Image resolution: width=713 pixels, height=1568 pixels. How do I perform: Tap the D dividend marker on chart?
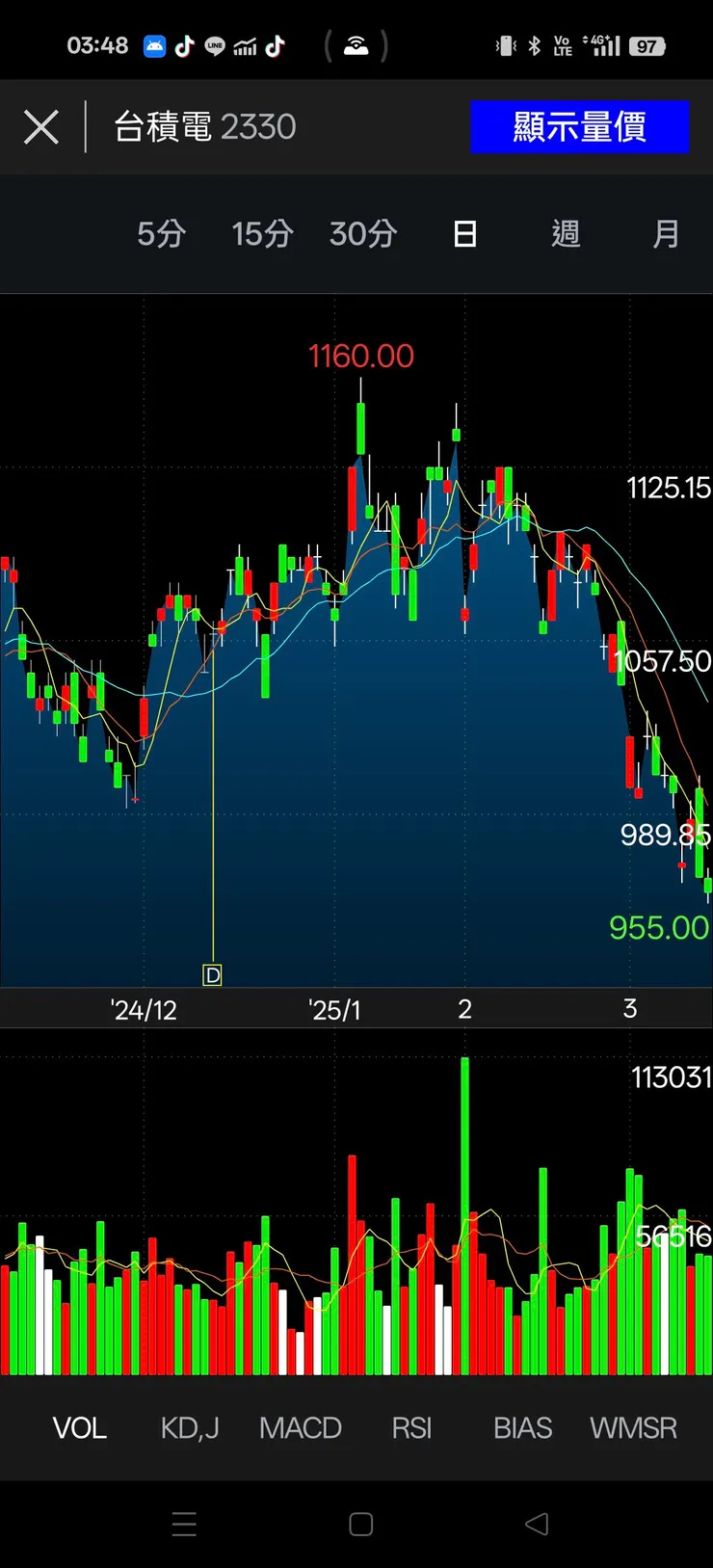pyautogui.click(x=213, y=975)
